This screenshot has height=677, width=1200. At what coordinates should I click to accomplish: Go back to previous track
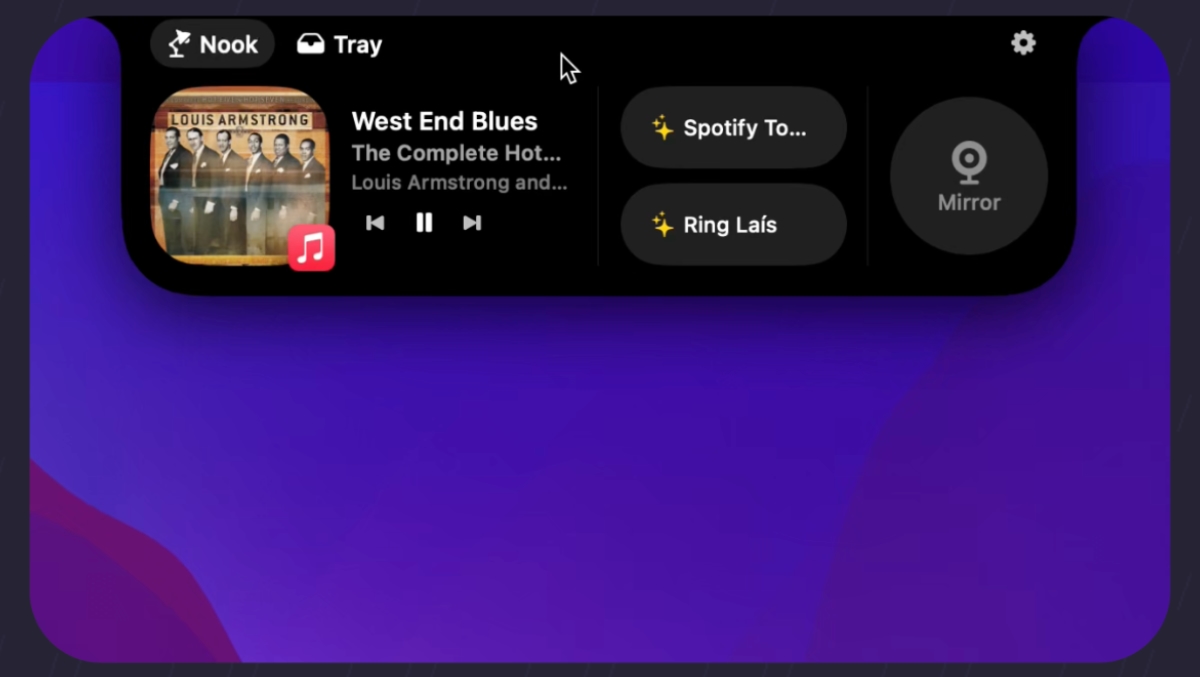tap(375, 223)
